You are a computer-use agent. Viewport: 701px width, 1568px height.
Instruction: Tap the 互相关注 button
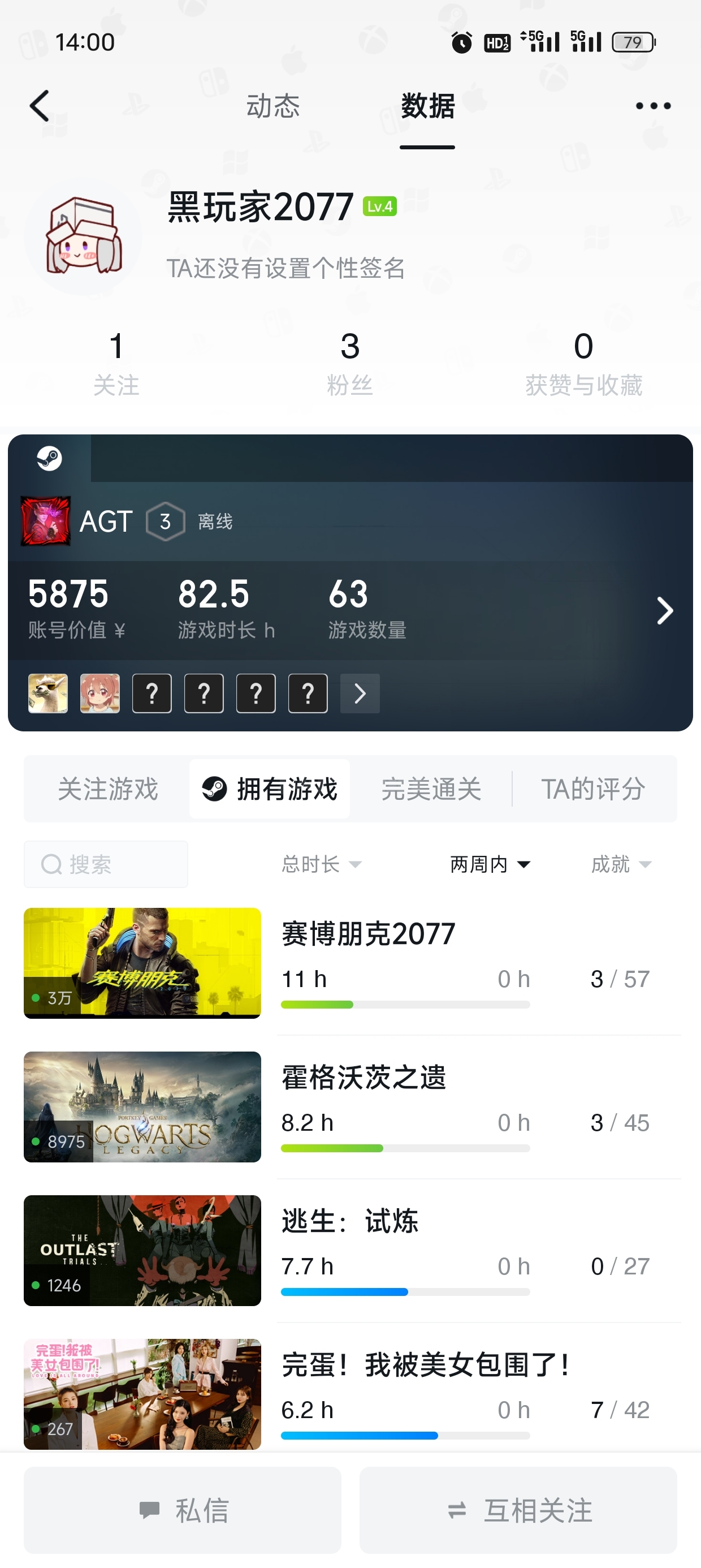point(518,1510)
